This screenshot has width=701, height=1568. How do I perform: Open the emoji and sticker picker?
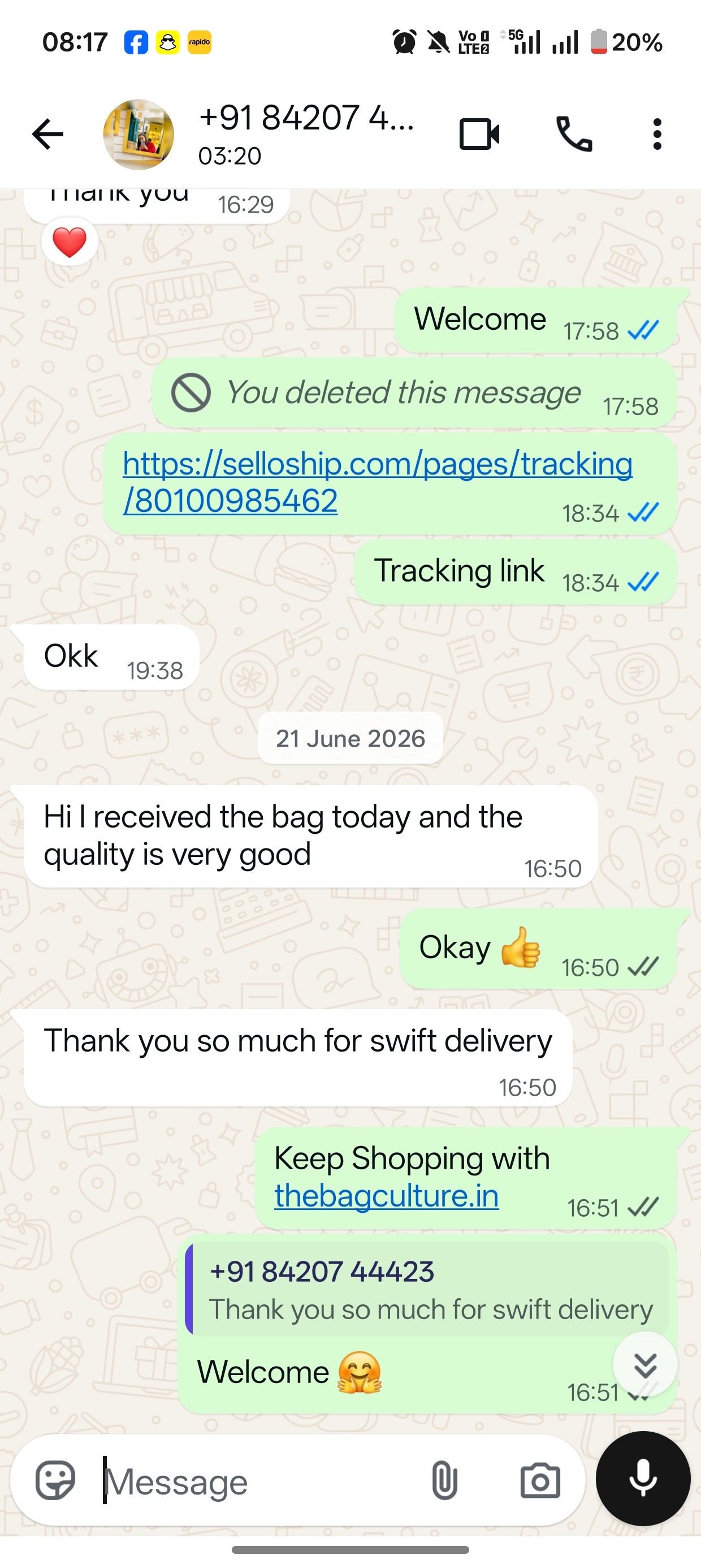click(x=55, y=1480)
